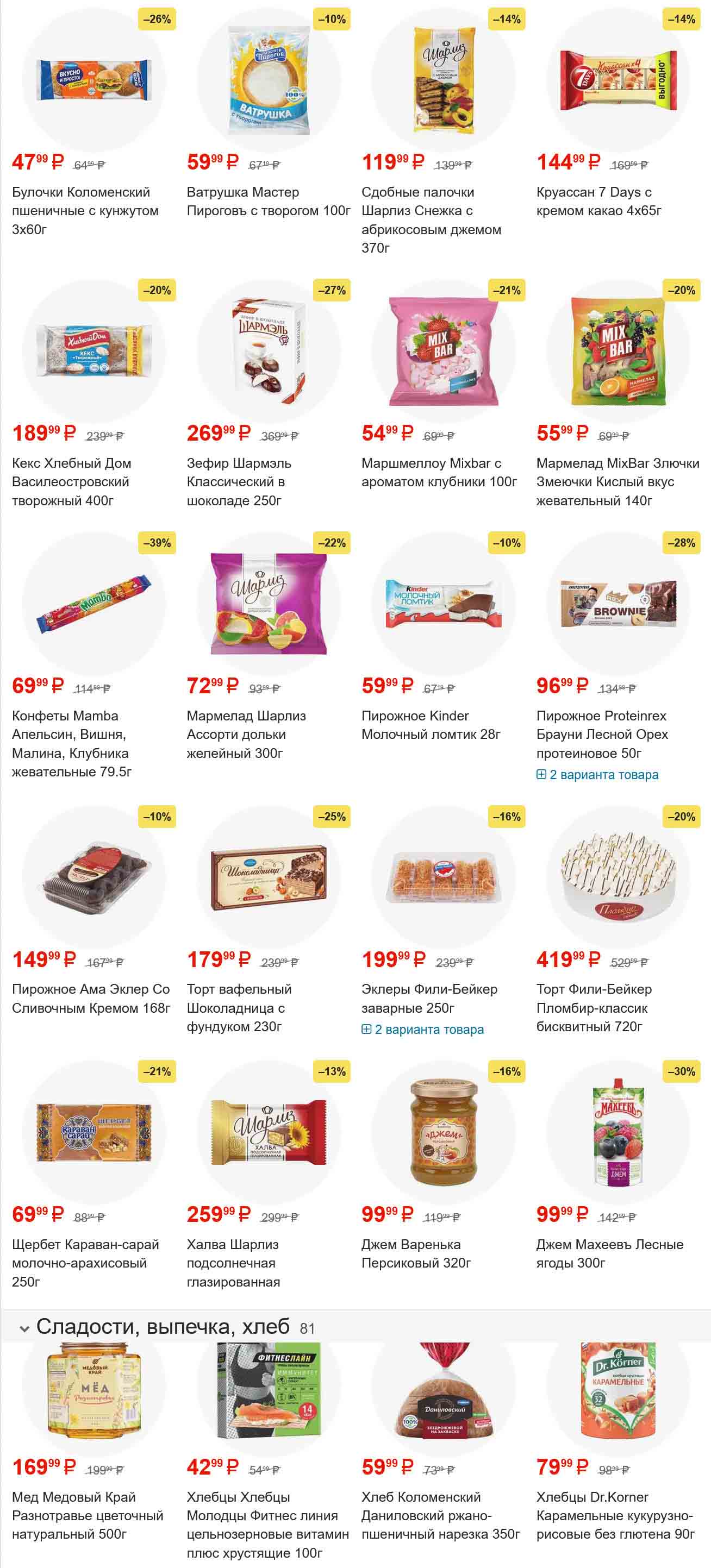Image resolution: width=711 pixels, height=1568 pixels.
Task: Open Мед Медовый Край Разнотравье
Action: (x=87, y=1515)
